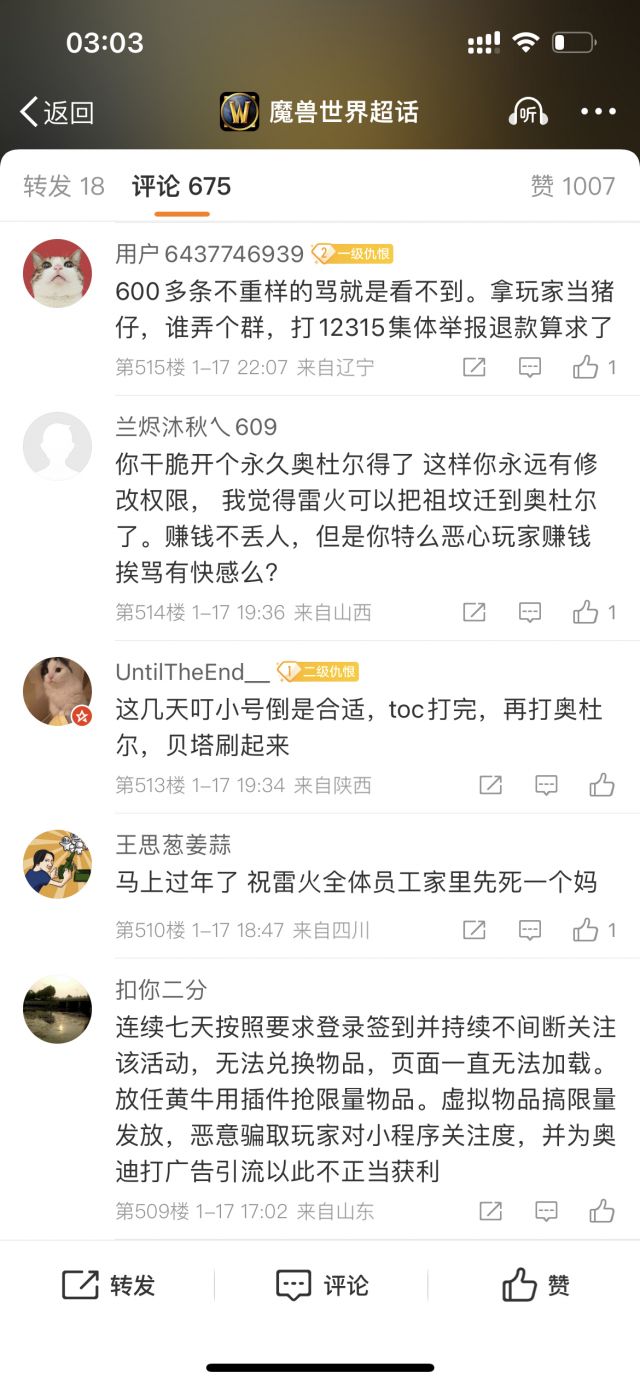The image size is (640, 1385).
Task: Share the floor 514 comment
Action: 474,612
